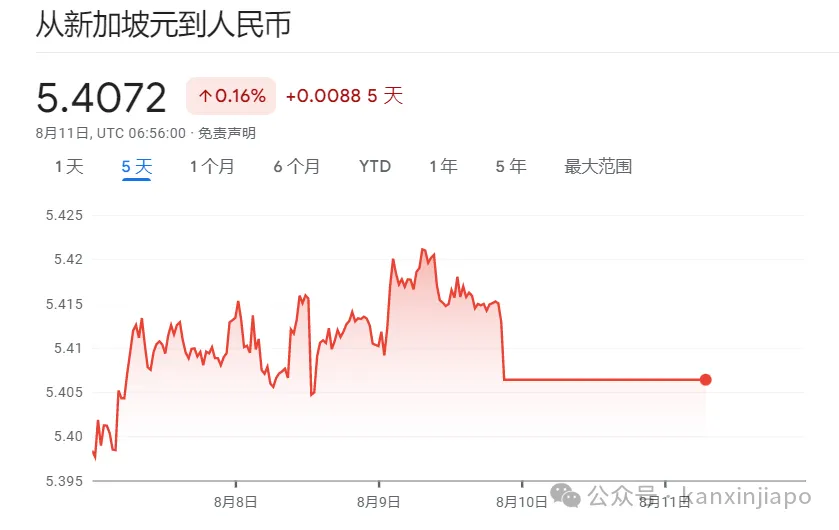The height and width of the screenshot is (530, 839).
Task: View the 1年 chart range
Action: tap(443, 167)
